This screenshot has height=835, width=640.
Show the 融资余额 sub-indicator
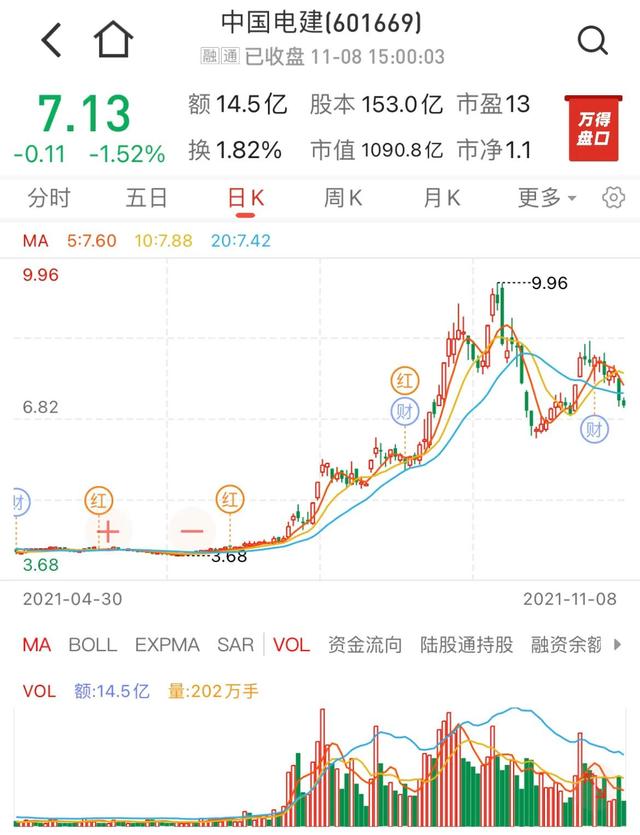point(566,645)
